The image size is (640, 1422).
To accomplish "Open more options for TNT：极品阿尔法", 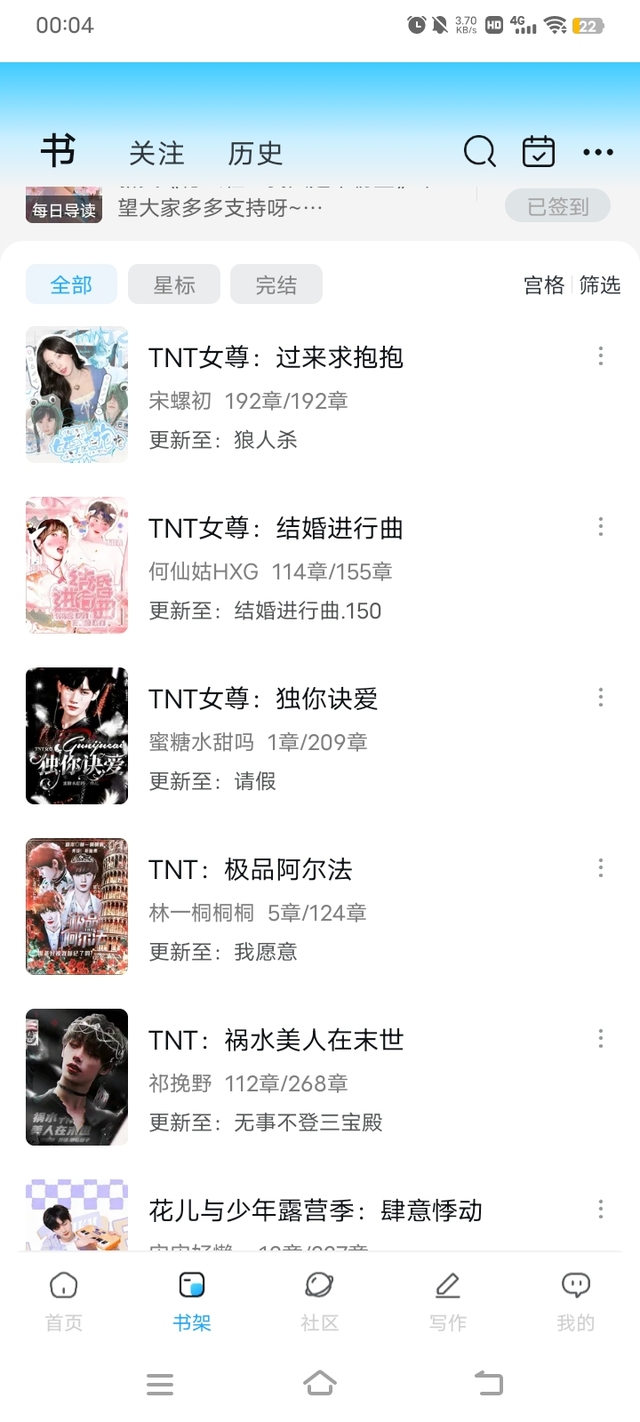I will coord(600,867).
